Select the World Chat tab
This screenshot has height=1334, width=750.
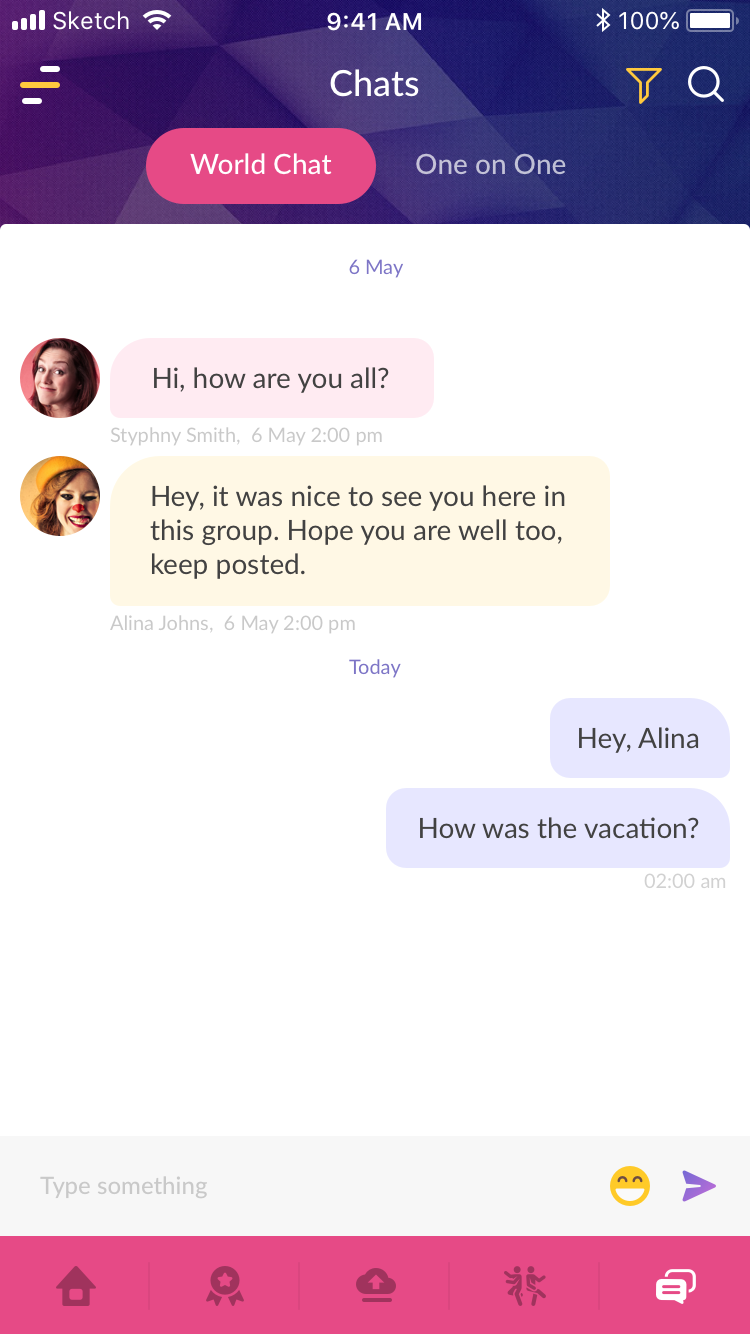[261, 165]
